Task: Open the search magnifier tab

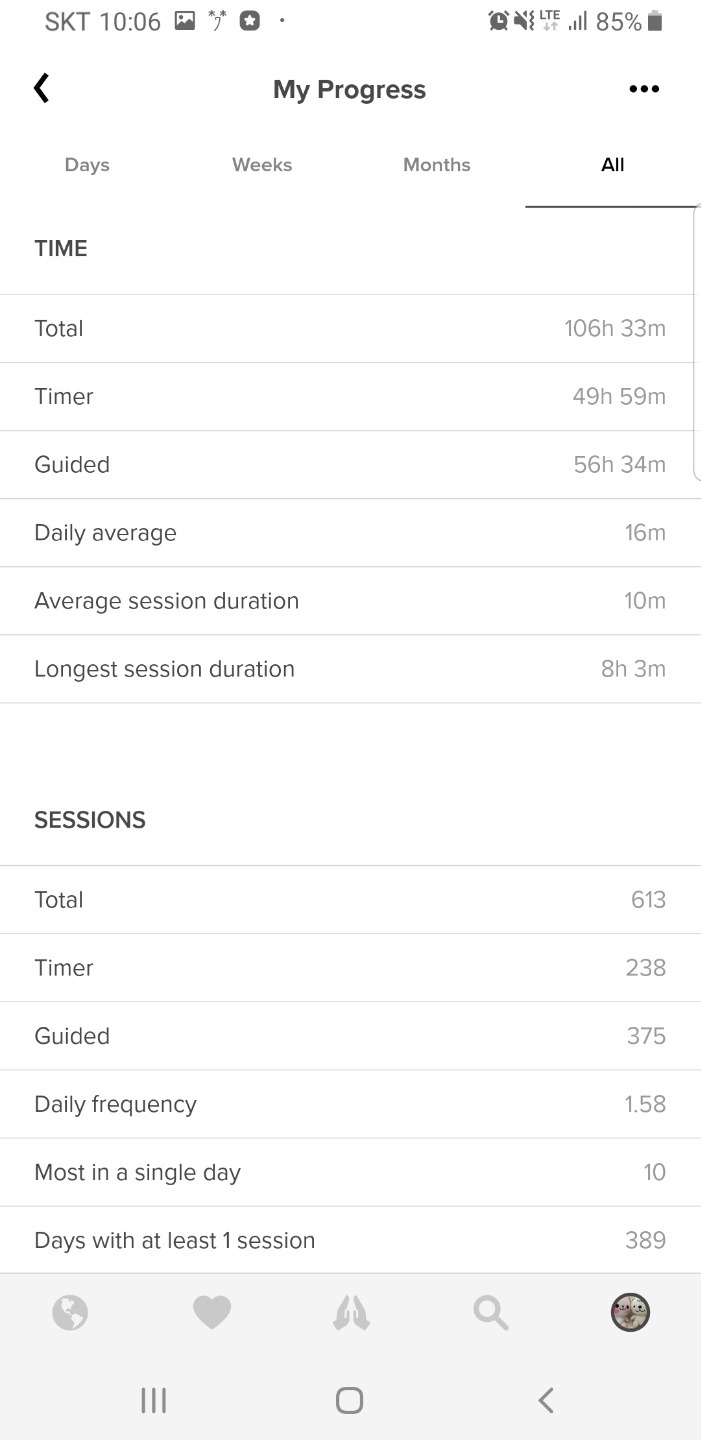Action: (x=491, y=1312)
